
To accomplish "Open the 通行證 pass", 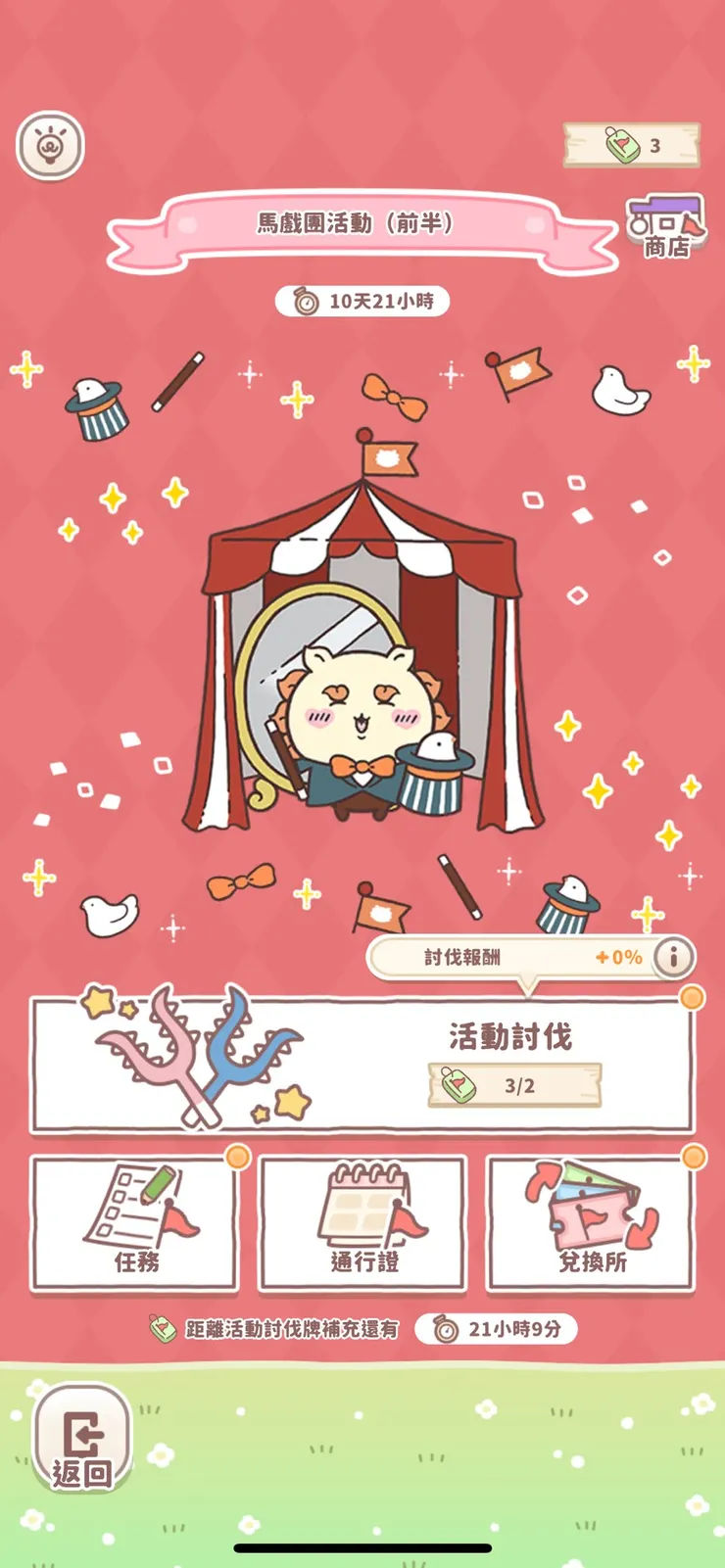I will tap(362, 1222).
